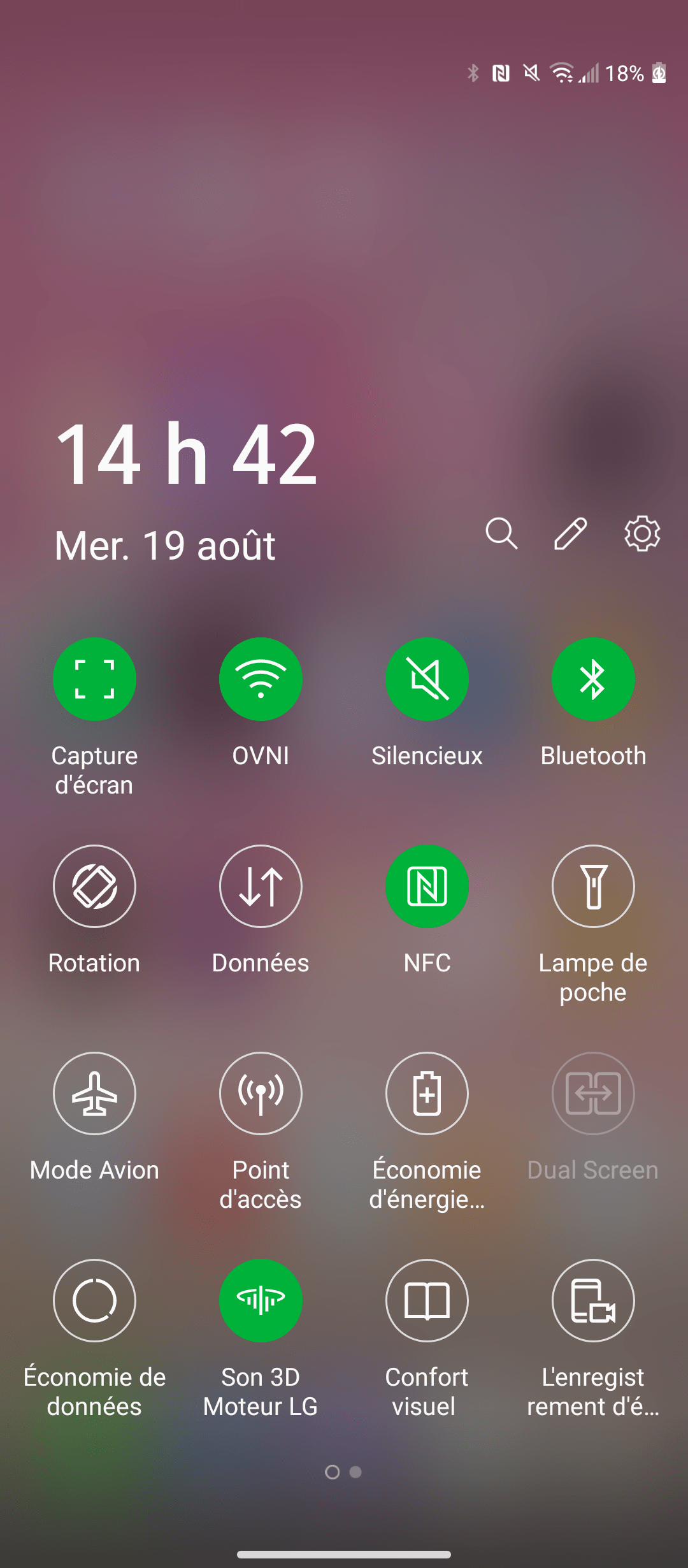The height and width of the screenshot is (1568, 688).
Task: Edit quick settings tiles with pencil icon
Action: click(x=570, y=534)
